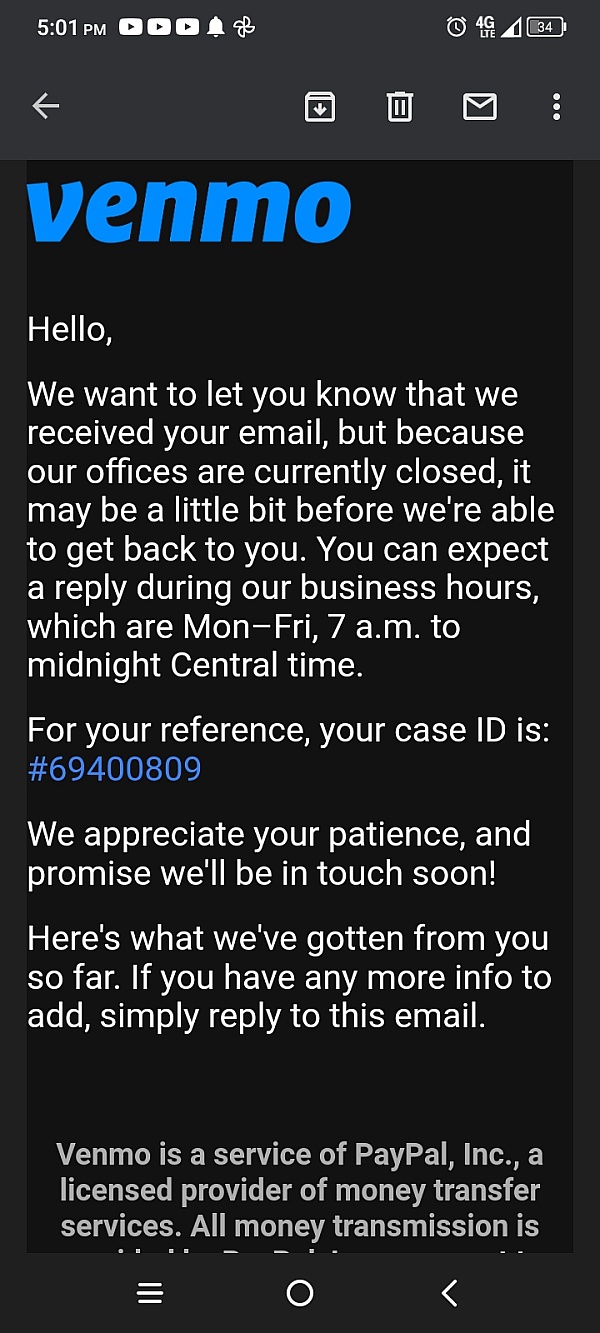This screenshot has width=600, height=1333.
Task: Mark this email as unread
Action: point(480,106)
